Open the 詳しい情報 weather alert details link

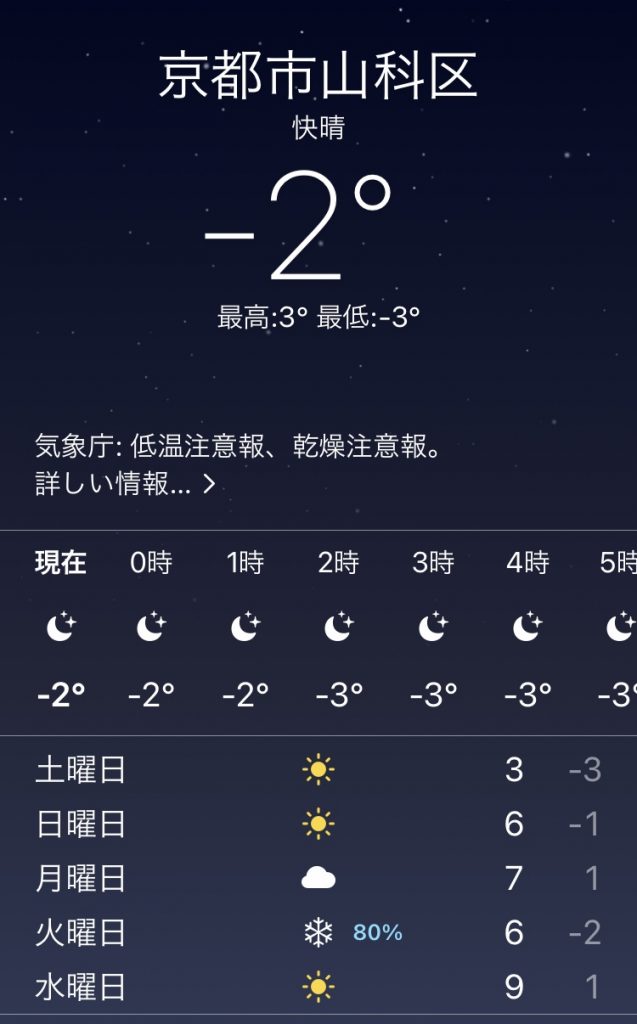click(x=125, y=485)
